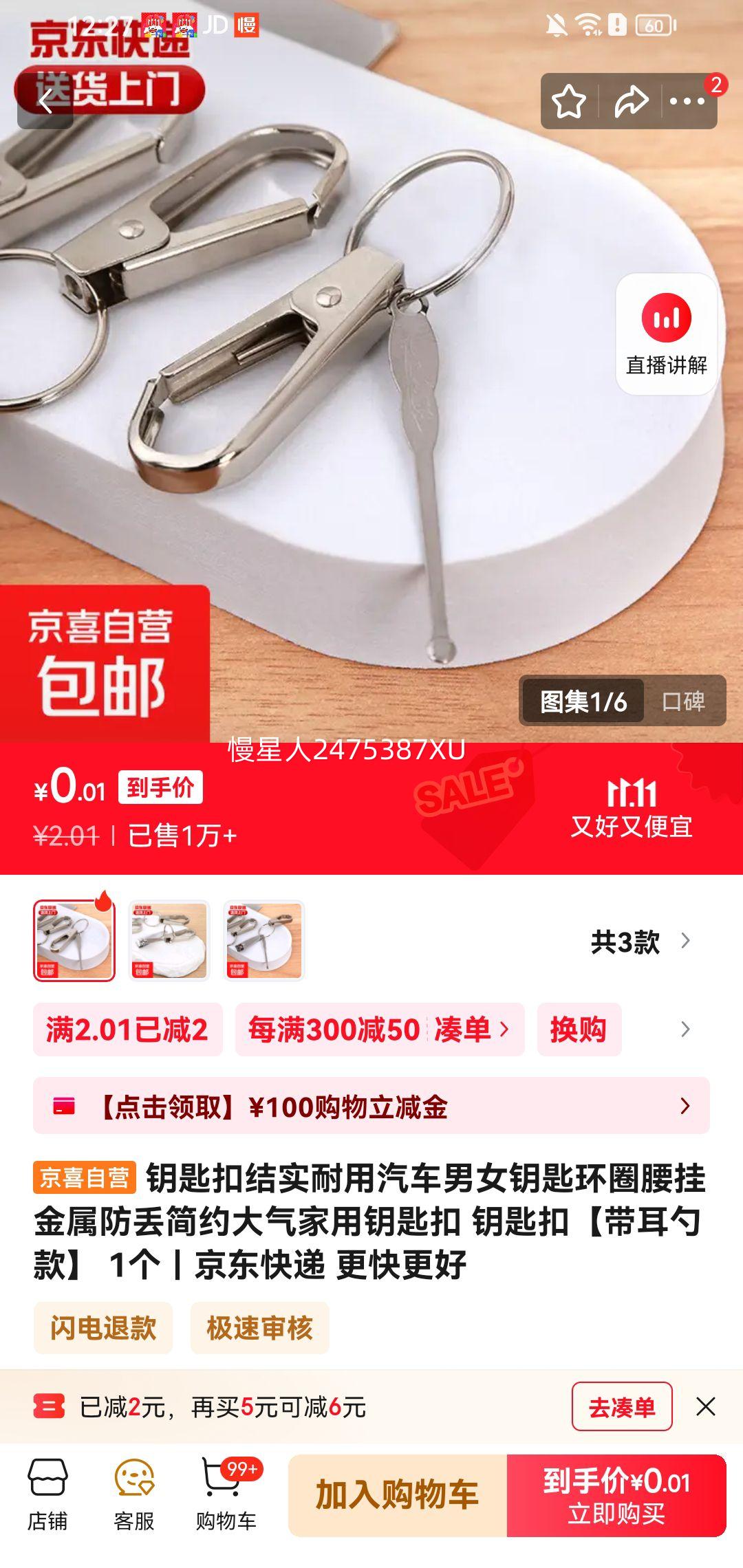743x1568 pixels.
Task: Open the three-dot overflow menu
Action: (687, 102)
